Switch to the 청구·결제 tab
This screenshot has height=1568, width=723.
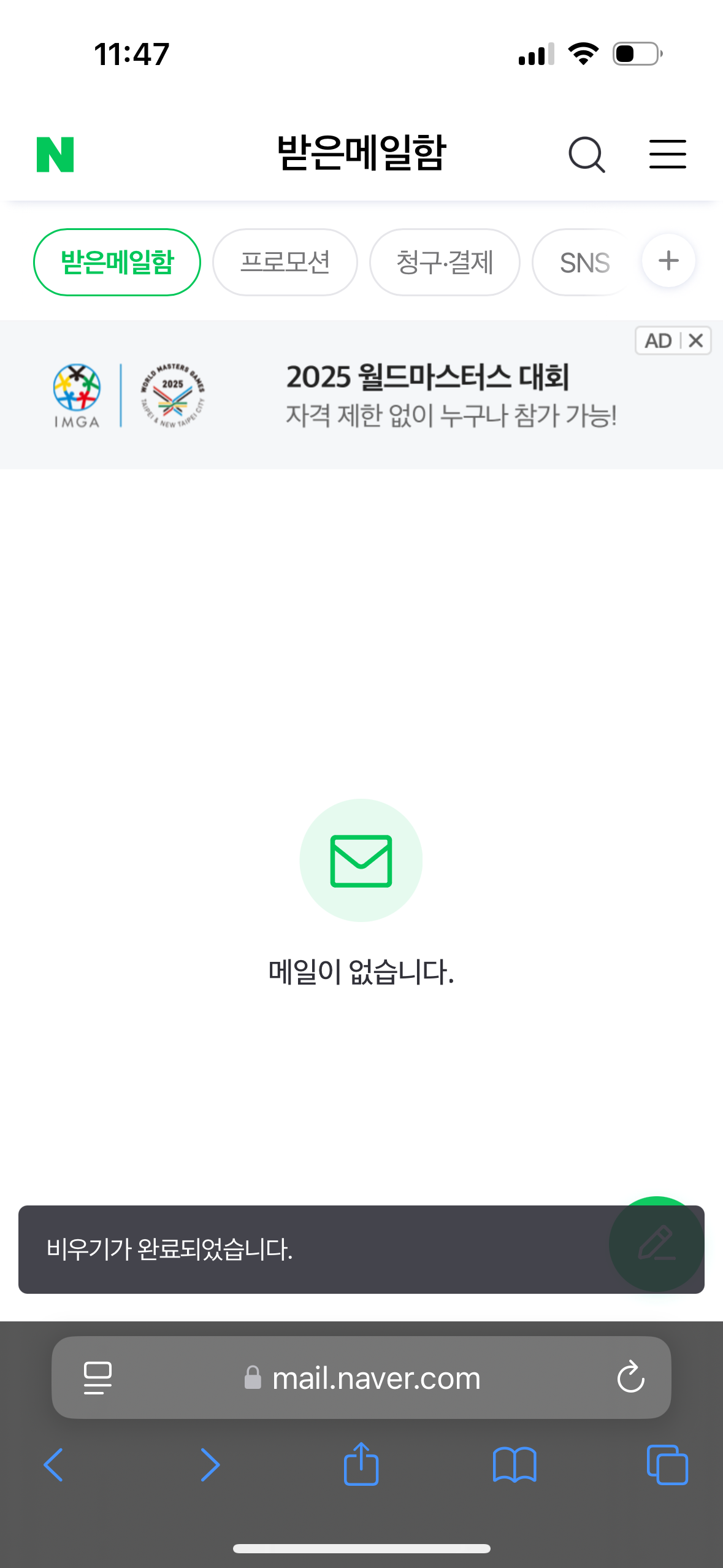[445, 263]
